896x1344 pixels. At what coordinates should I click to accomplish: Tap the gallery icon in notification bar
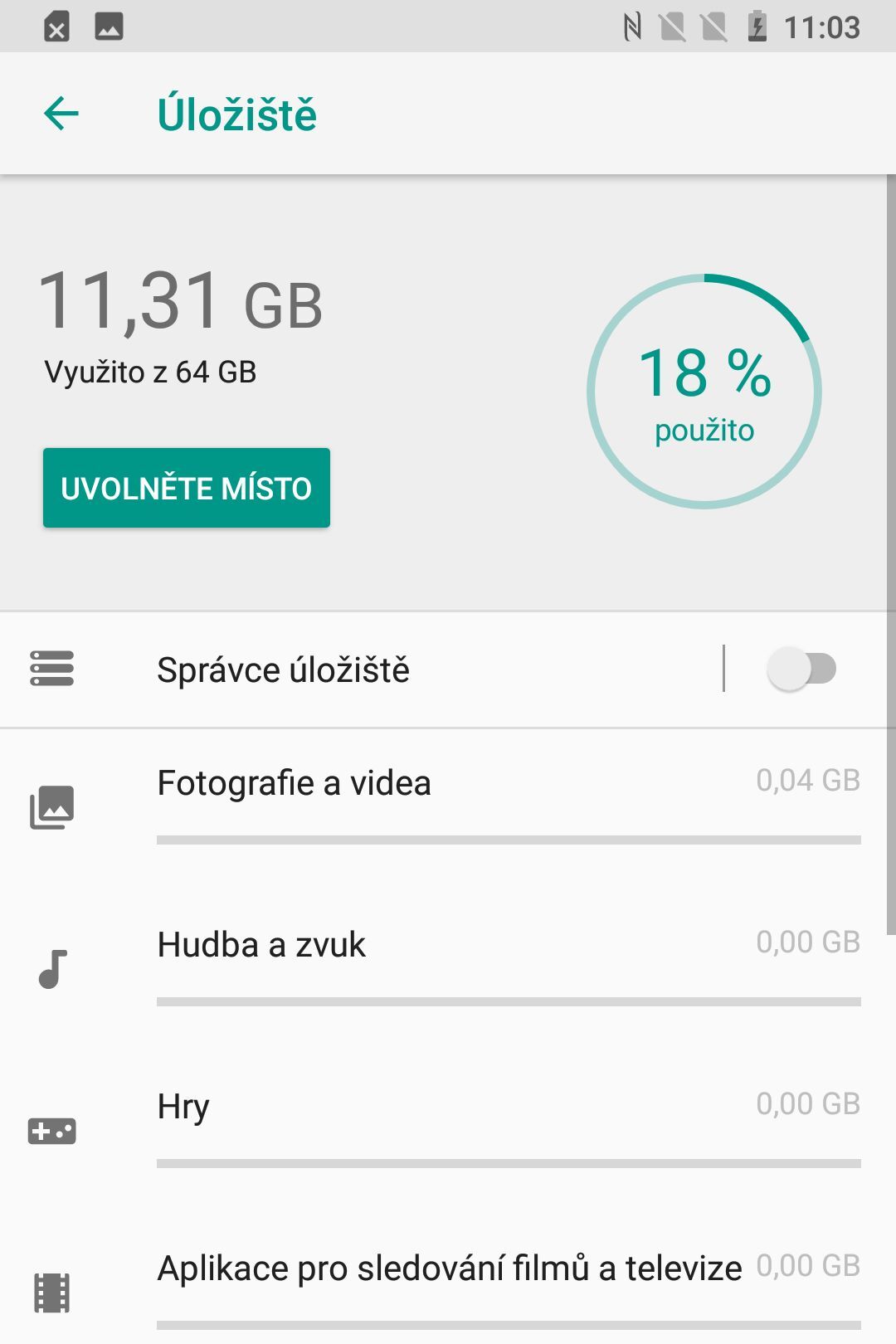[x=108, y=25]
